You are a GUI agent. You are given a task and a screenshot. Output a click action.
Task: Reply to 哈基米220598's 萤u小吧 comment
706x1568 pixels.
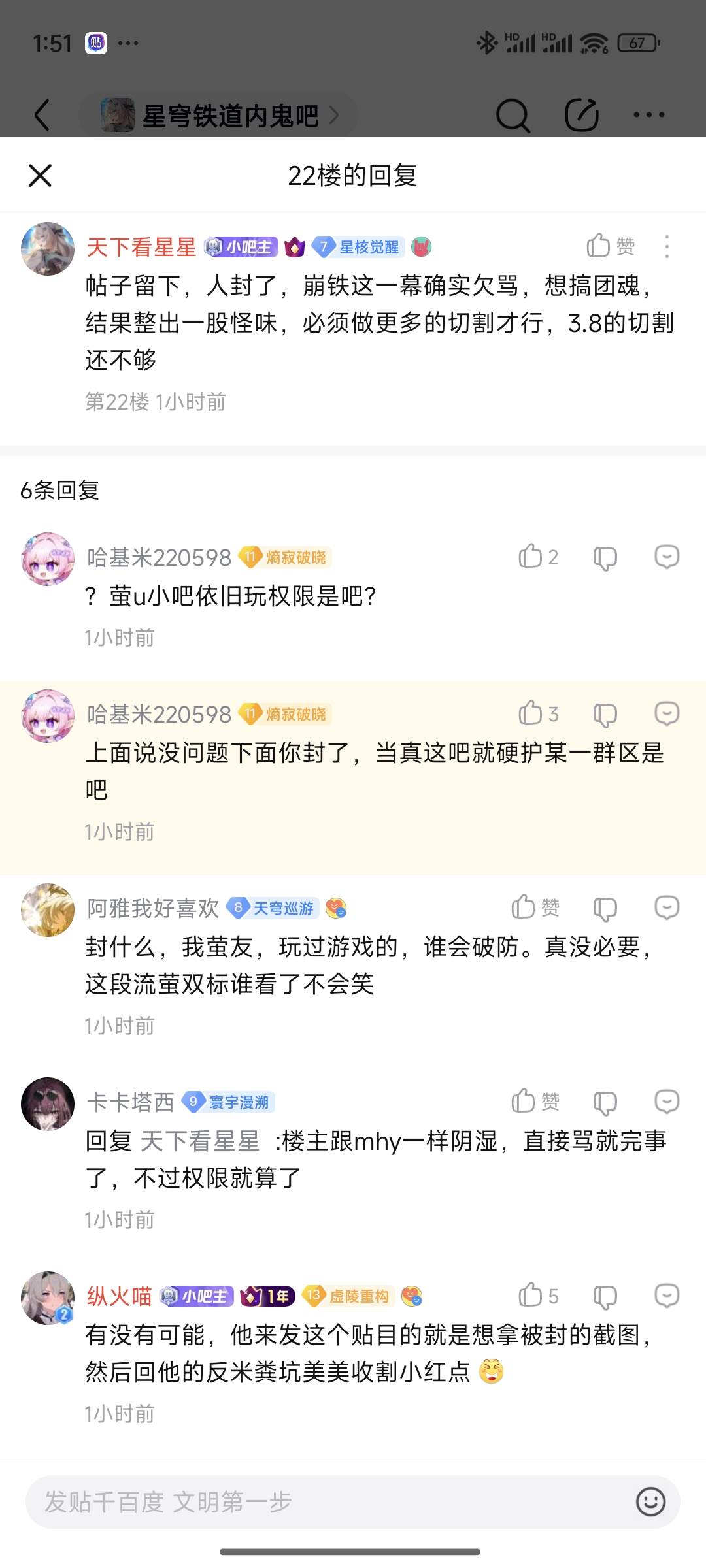pos(666,557)
